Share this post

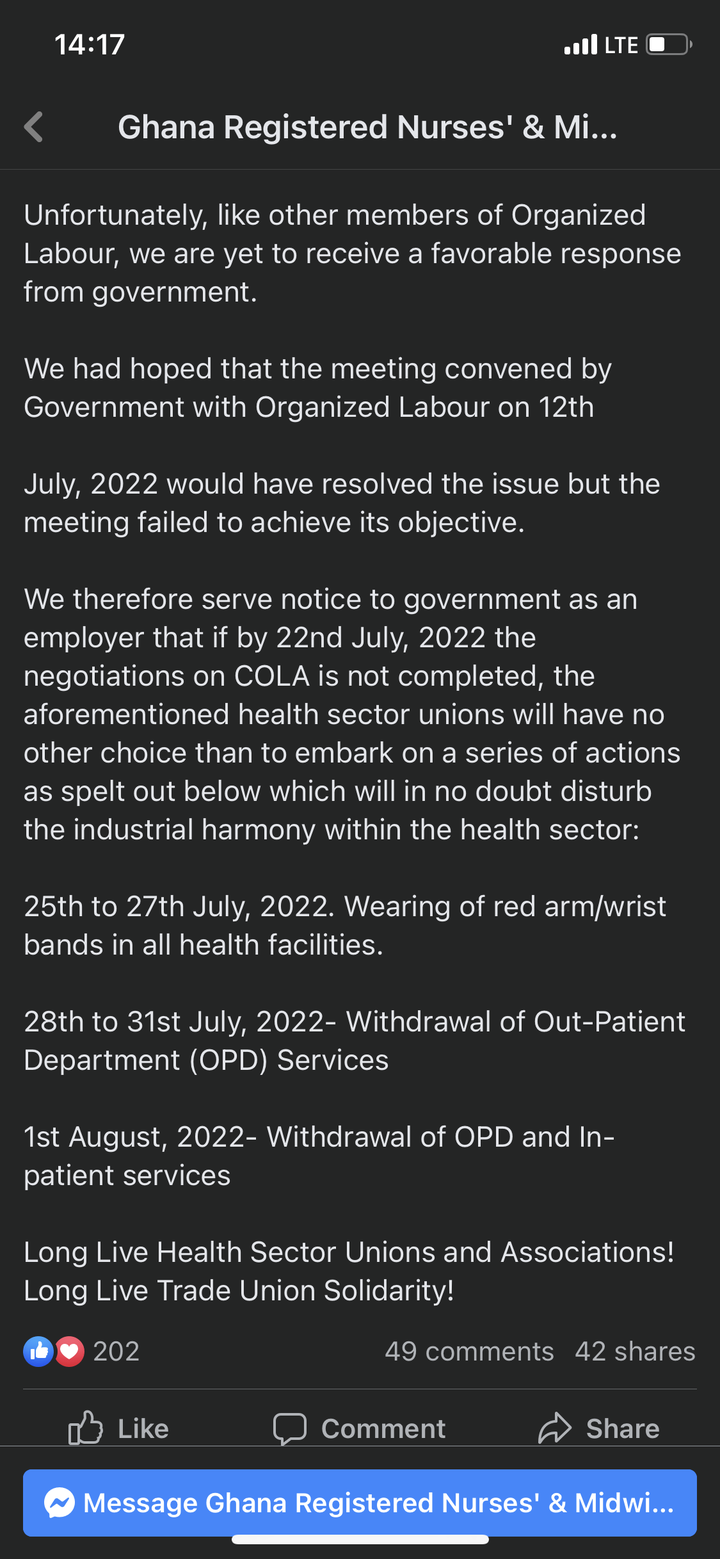pyautogui.click(x=599, y=1428)
